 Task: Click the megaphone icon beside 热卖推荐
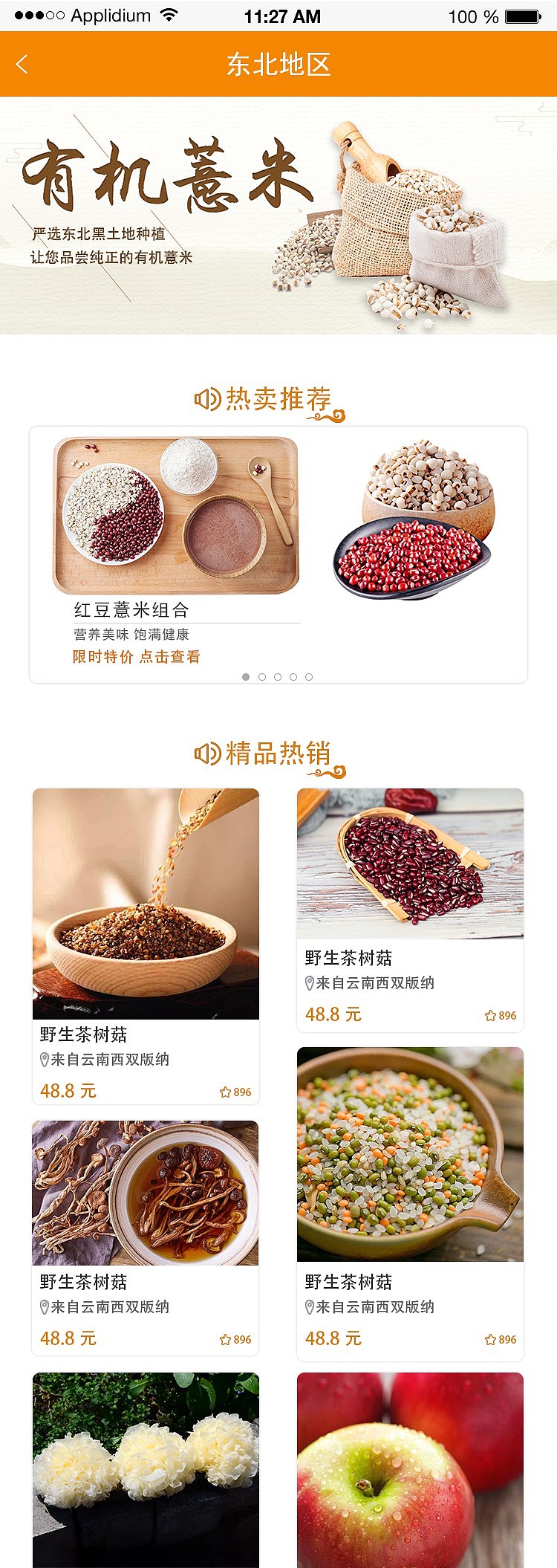pos(206,398)
